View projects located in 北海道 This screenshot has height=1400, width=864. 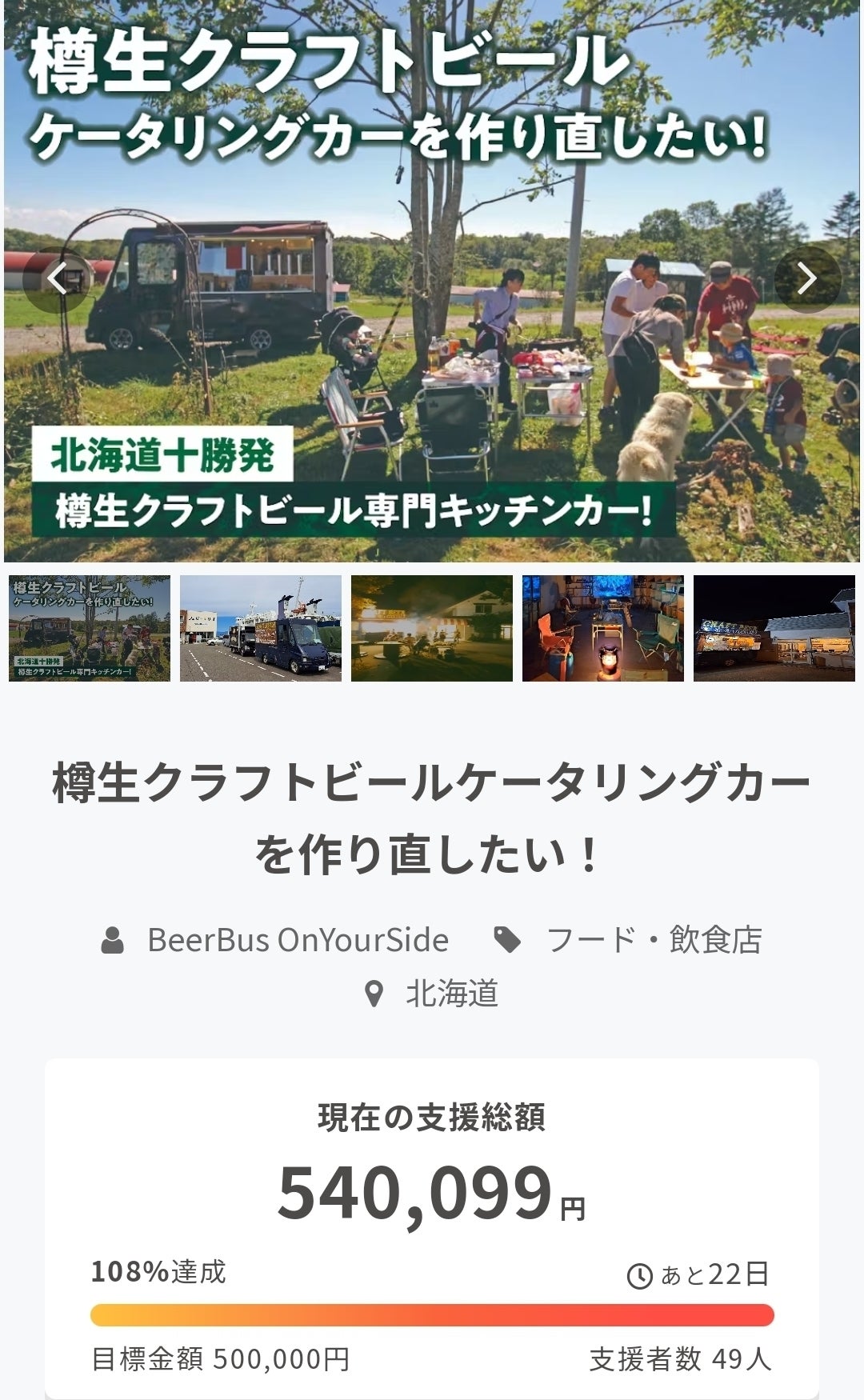tap(451, 994)
